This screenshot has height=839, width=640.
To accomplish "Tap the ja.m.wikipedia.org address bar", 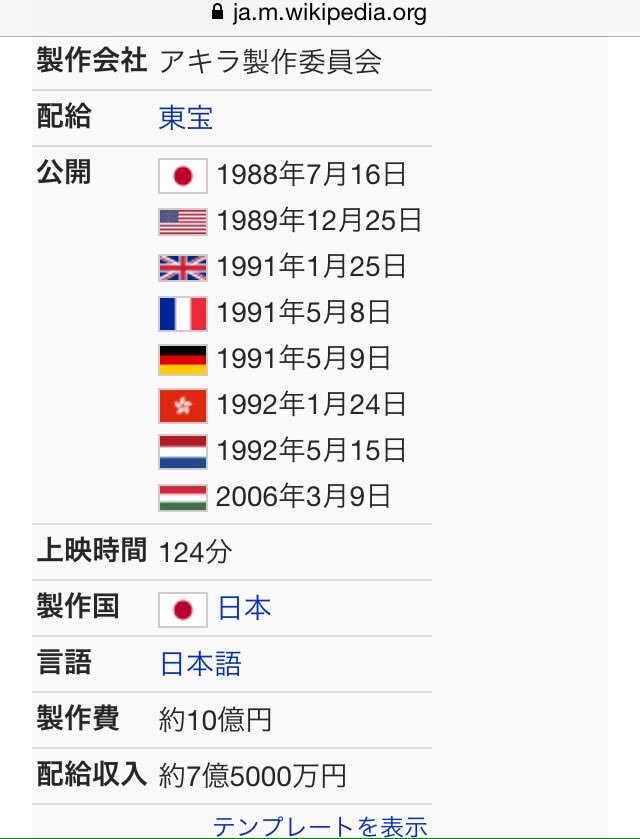I will (319, 13).
